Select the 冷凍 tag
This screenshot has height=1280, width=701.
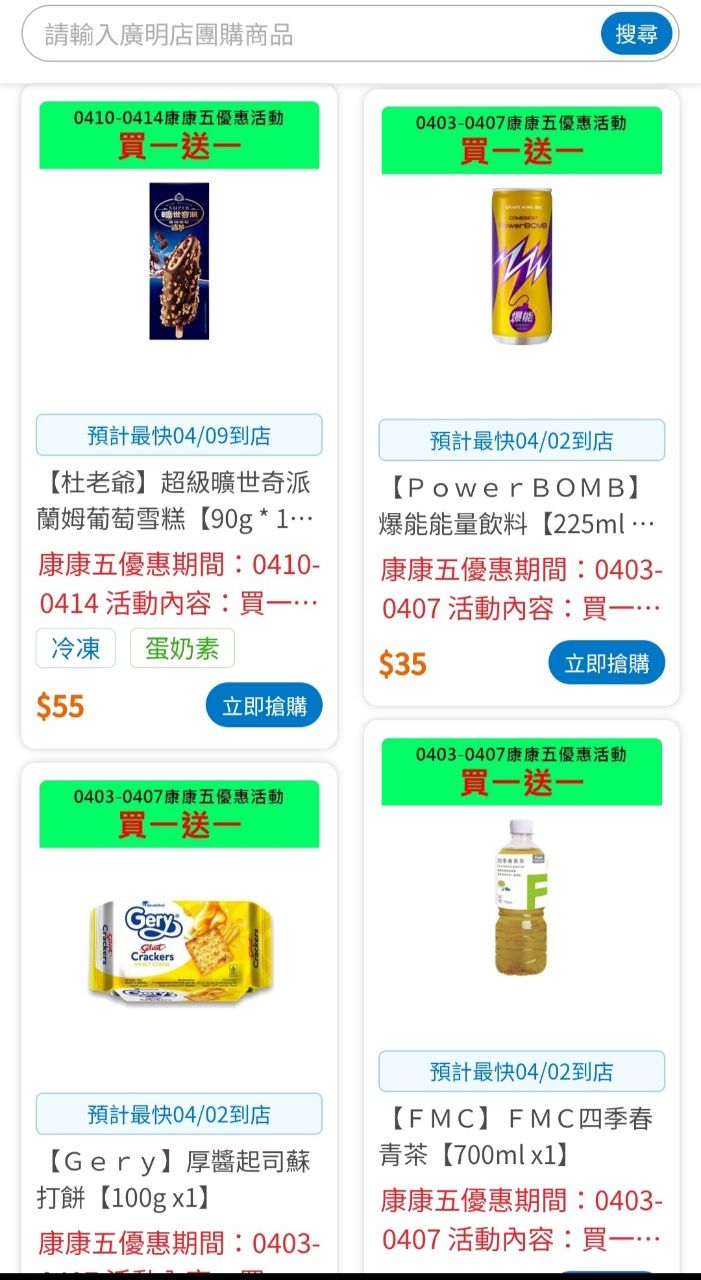click(76, 648)
